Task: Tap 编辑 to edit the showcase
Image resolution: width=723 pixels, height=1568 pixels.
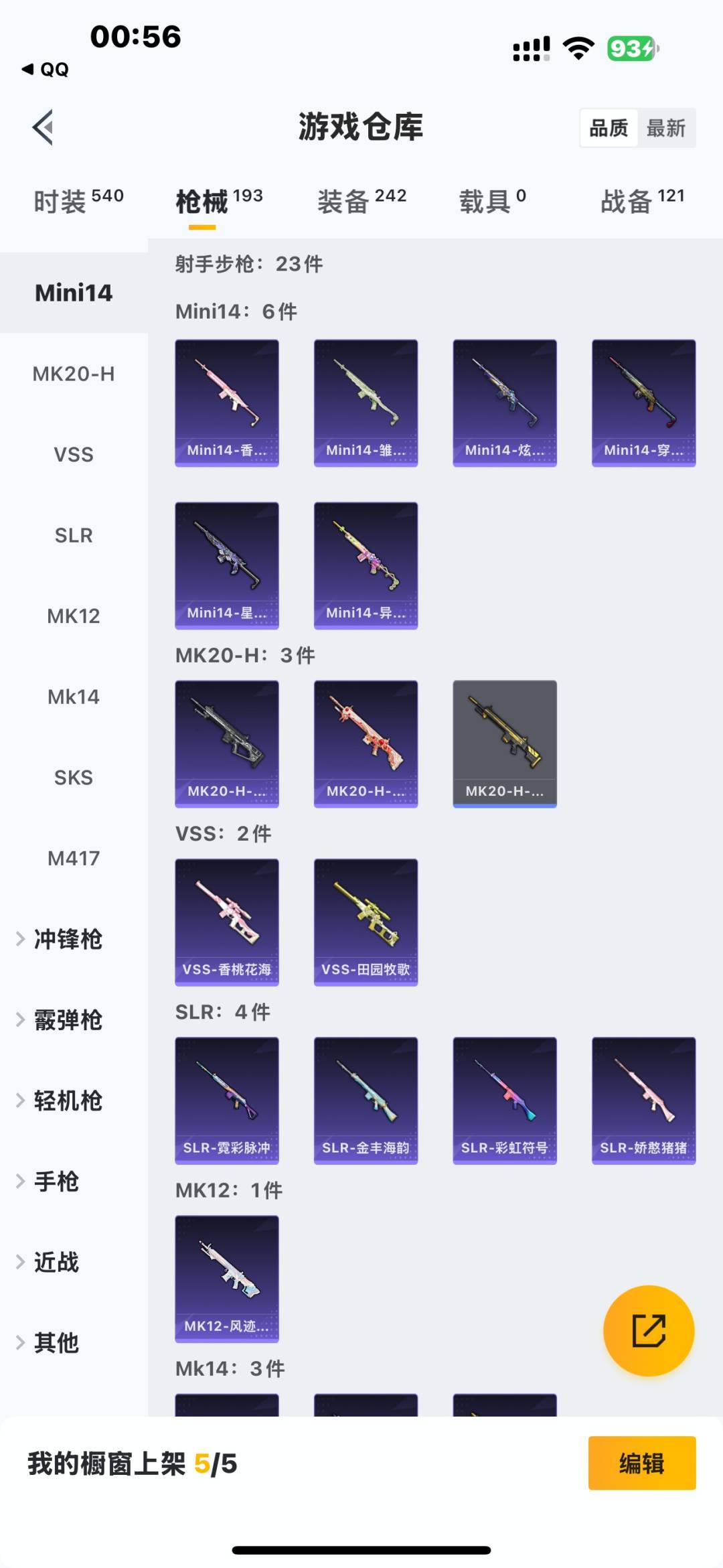Action: point(641,1464)
